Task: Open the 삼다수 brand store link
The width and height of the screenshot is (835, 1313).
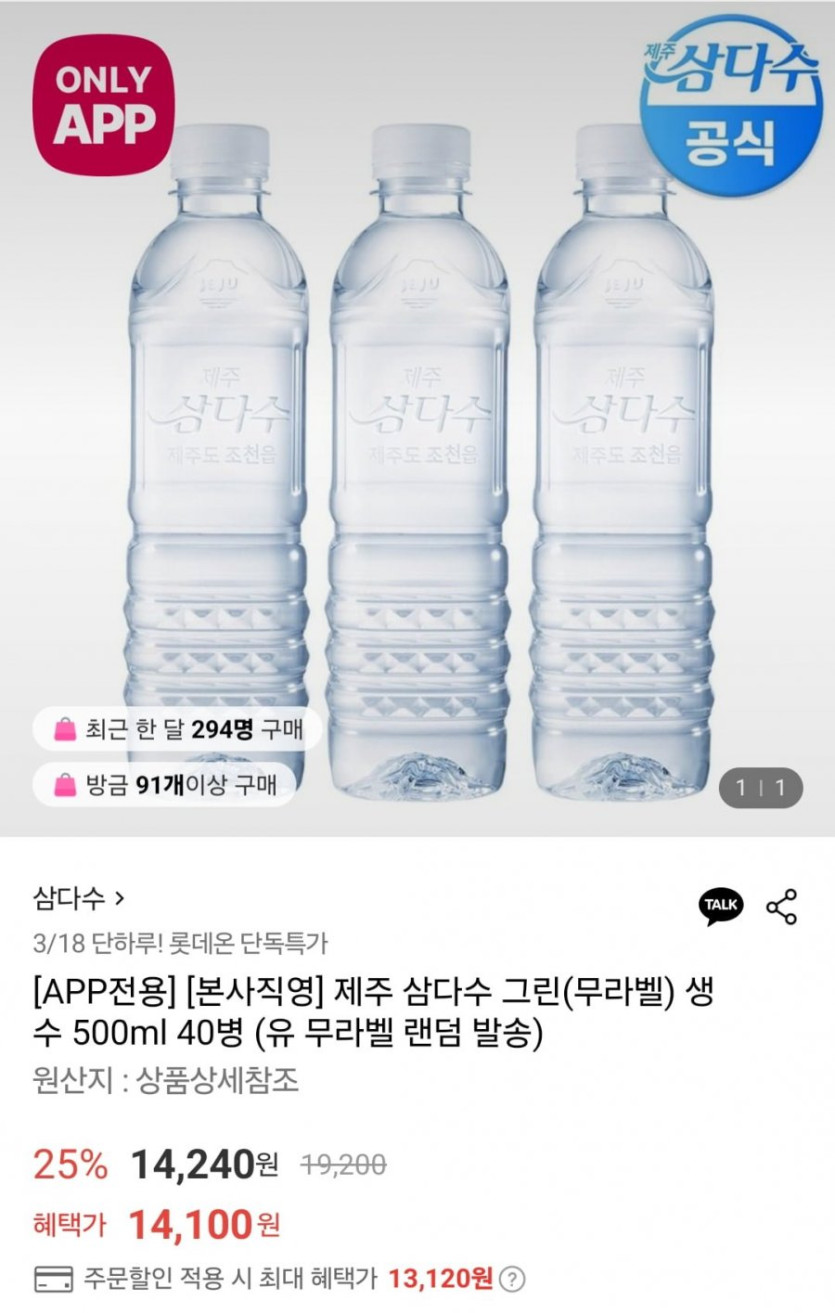Action: [x=78, y=898]
